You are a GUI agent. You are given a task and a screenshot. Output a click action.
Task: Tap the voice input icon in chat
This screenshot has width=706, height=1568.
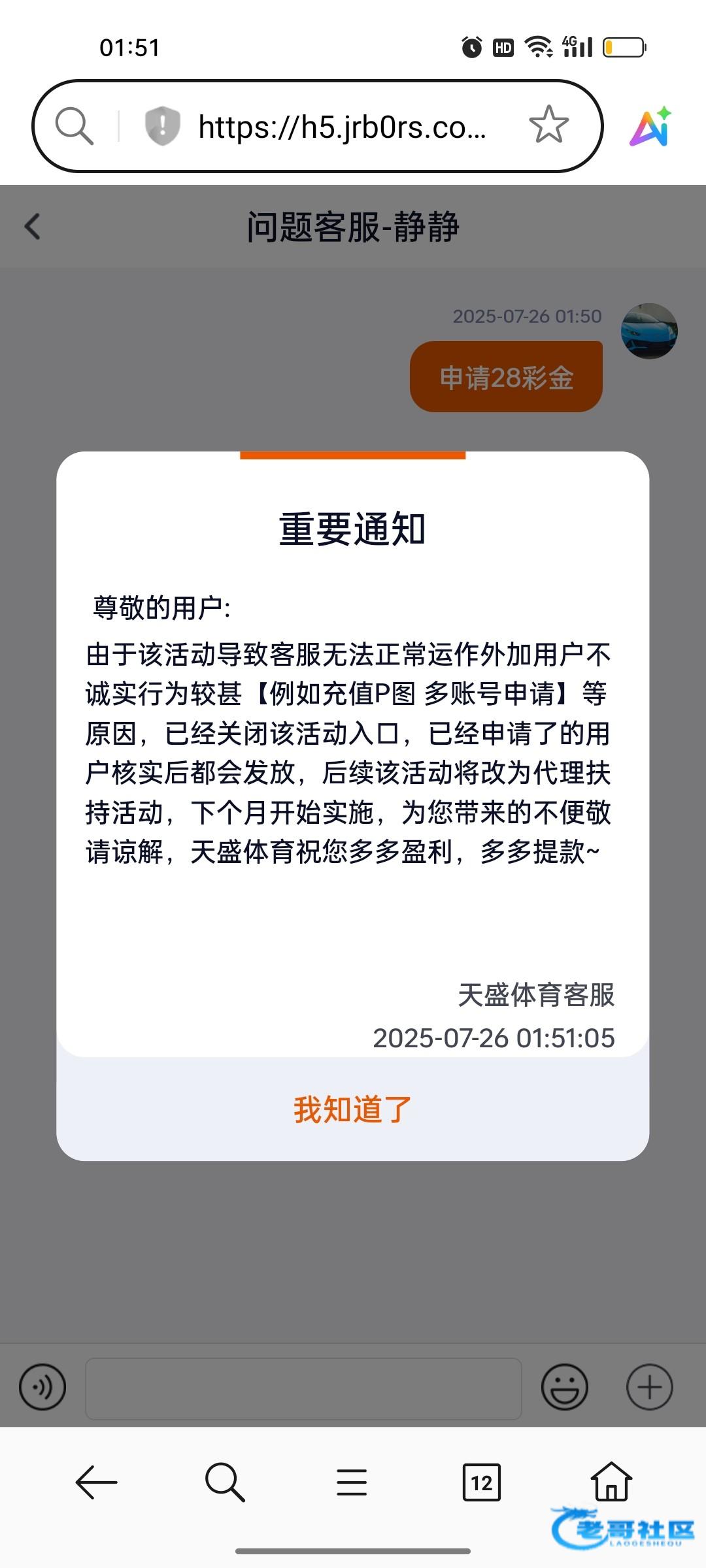pyautogui.click(x=42, y=1387)
